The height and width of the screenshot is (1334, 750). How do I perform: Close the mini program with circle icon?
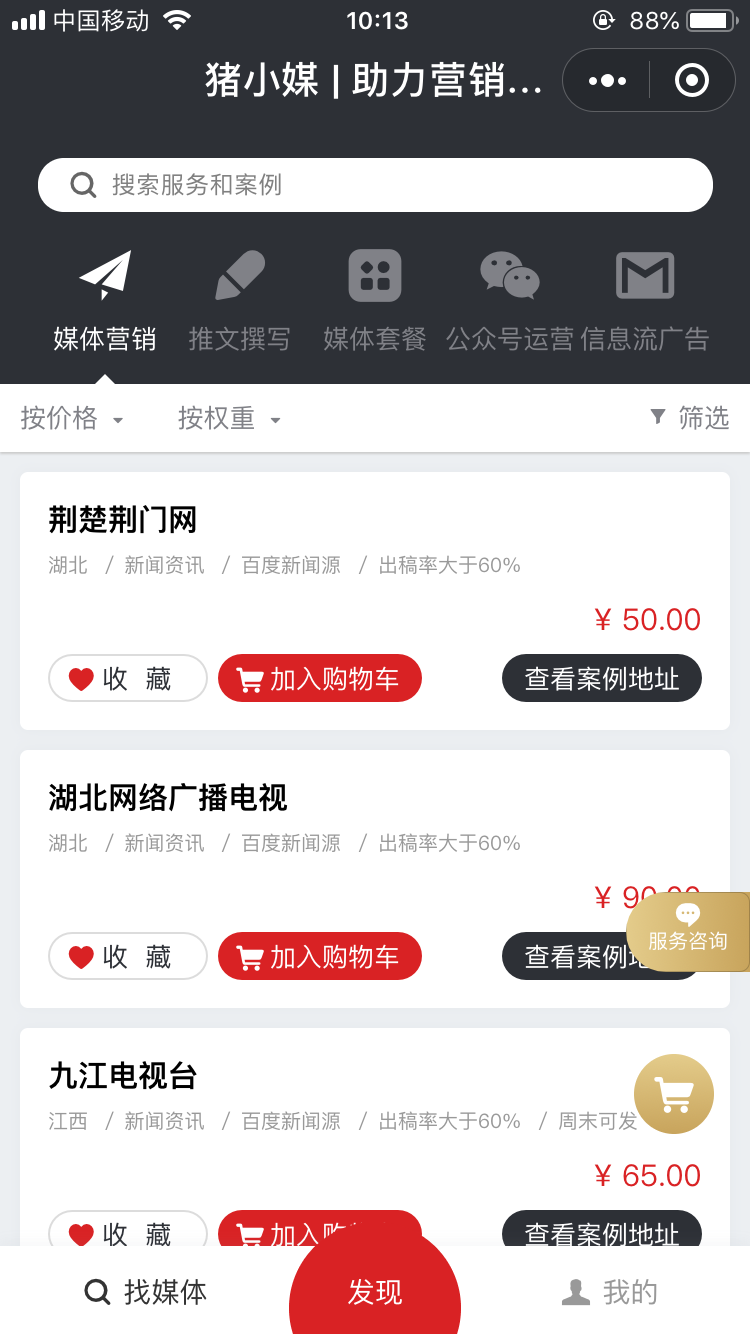(x=692, y=80)
